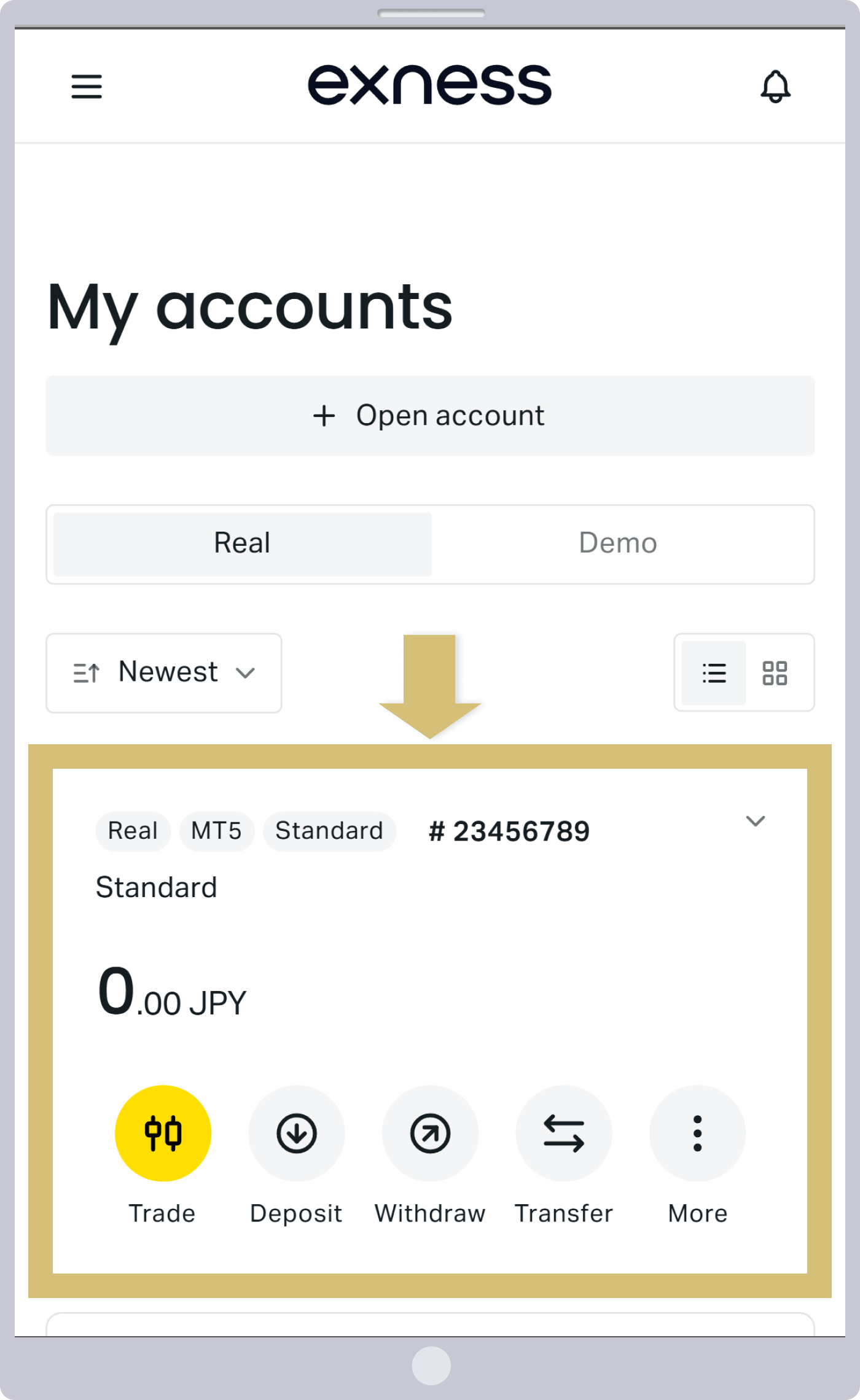
Task: Open the hamburger menu
Action: pos(87,86)
